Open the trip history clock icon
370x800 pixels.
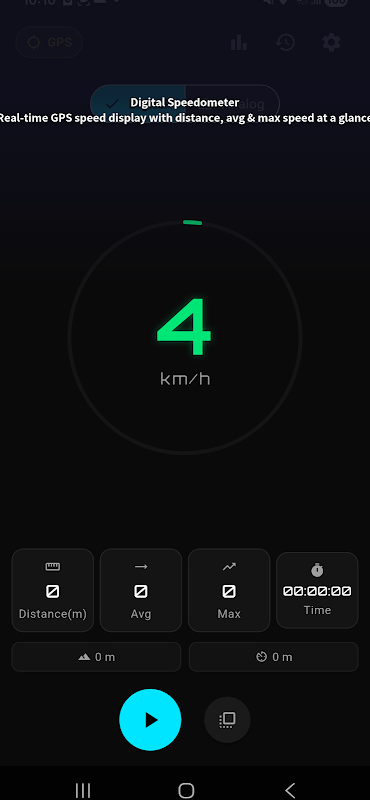click(x=285, y=42)
